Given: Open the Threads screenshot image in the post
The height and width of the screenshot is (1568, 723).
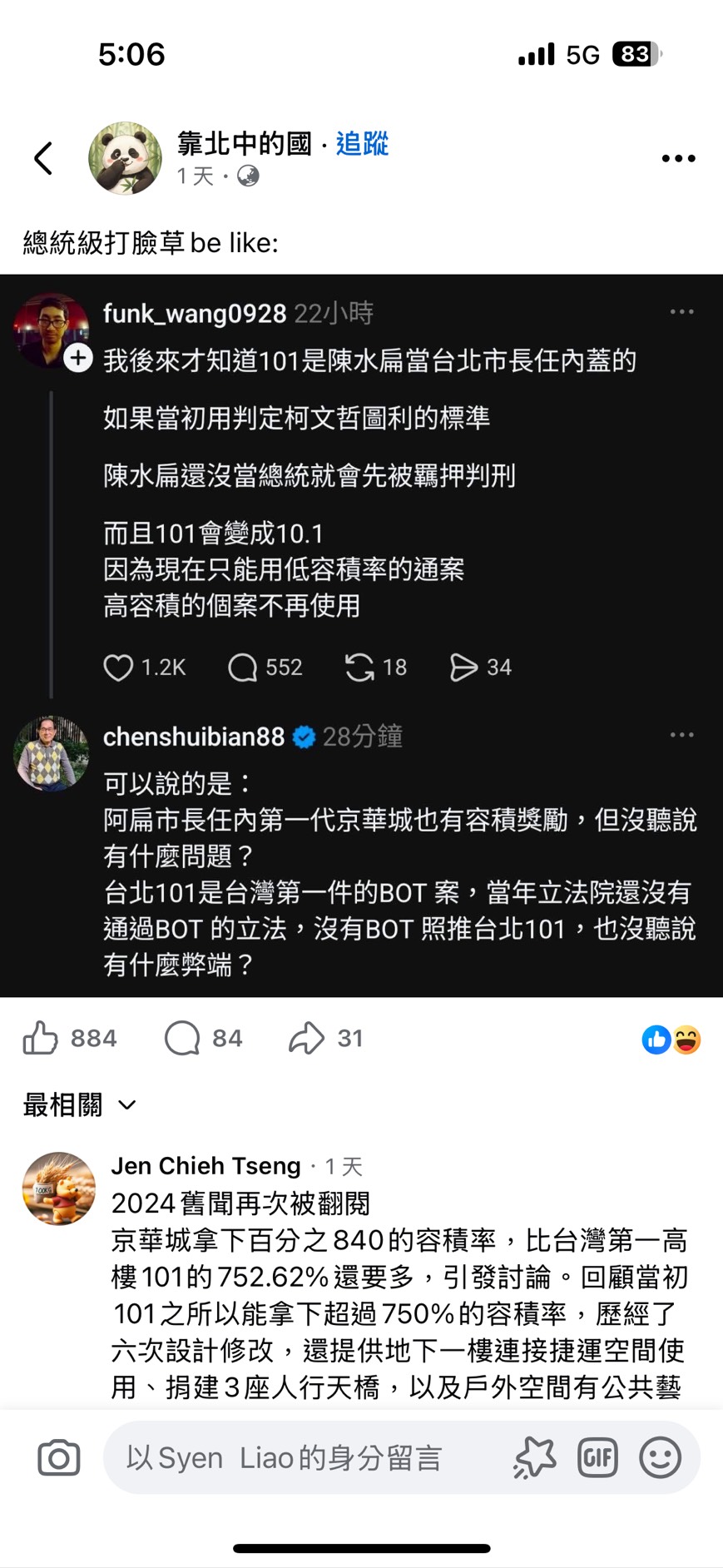Looking at the screenshot, I should [x=361, y=635].
